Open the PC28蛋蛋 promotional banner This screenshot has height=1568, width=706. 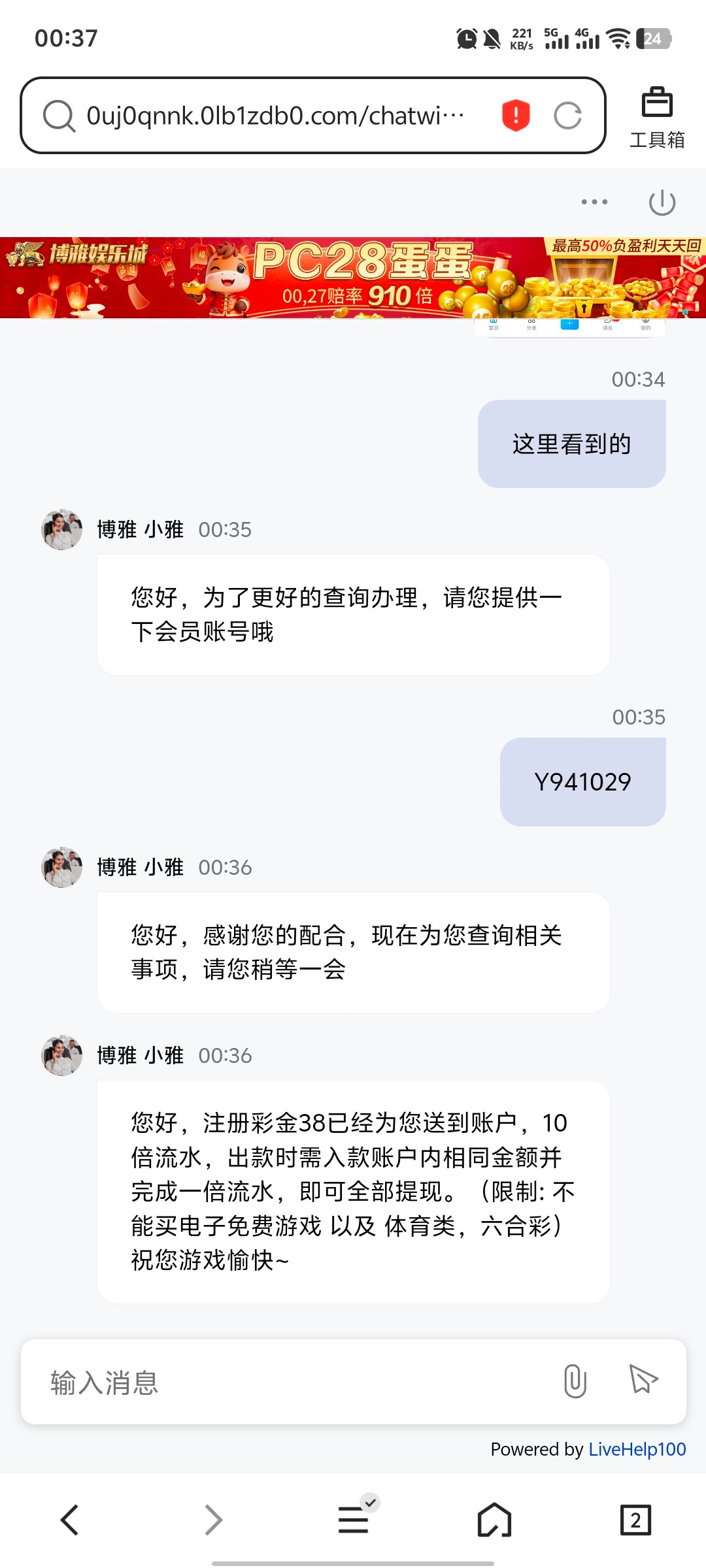[x=353, y=278]
